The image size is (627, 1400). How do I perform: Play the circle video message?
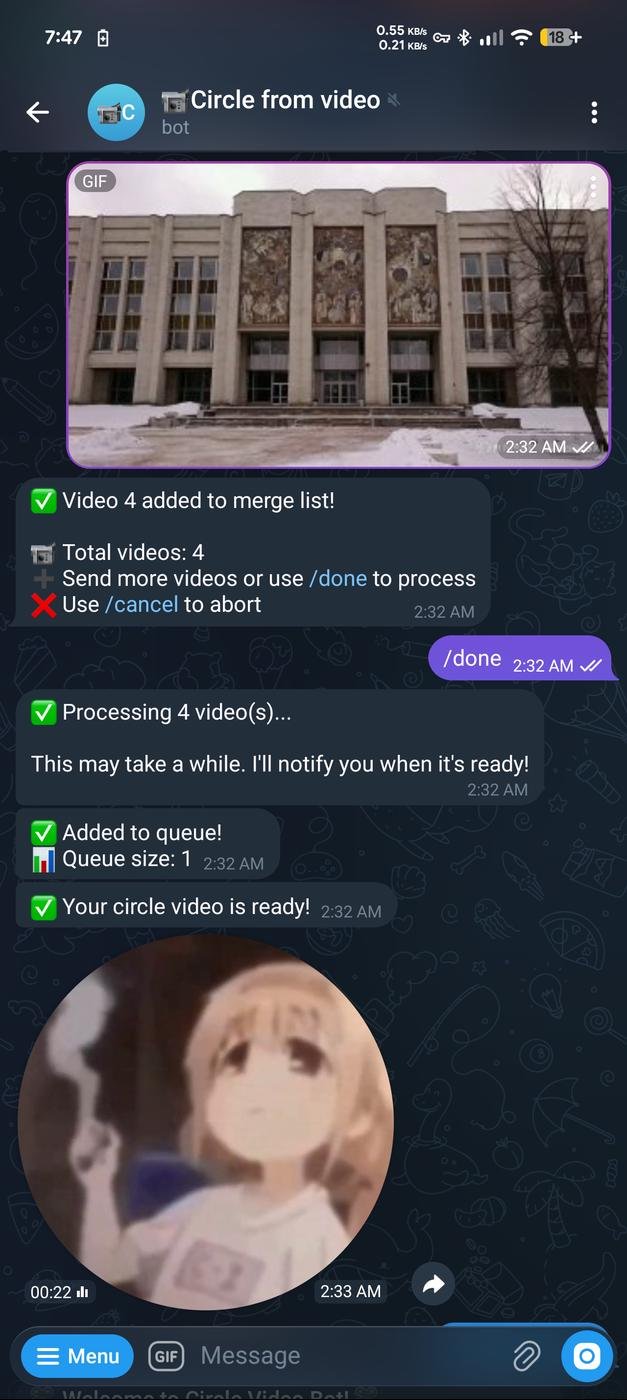[206, 1122]
